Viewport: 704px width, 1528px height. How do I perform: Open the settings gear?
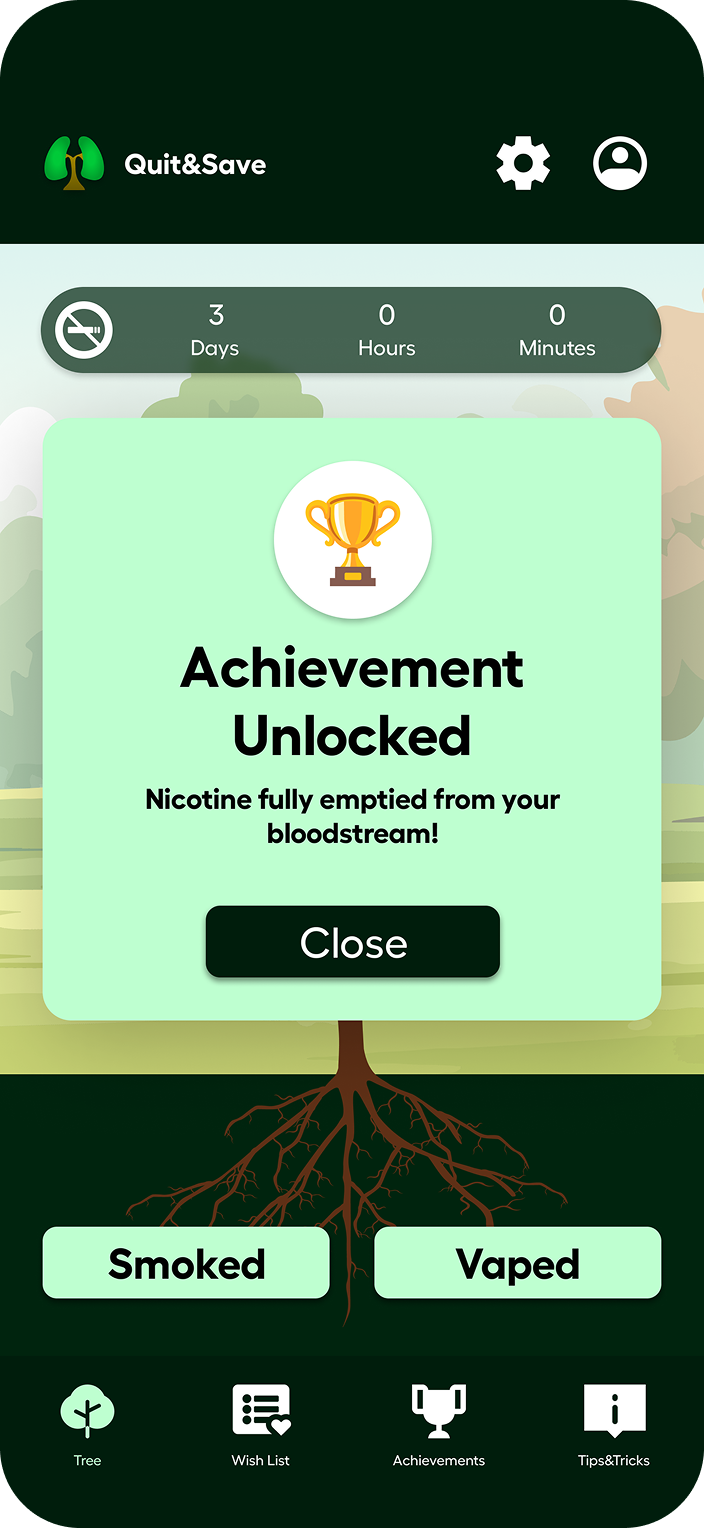pyautogui.click(x=523, y=164)
